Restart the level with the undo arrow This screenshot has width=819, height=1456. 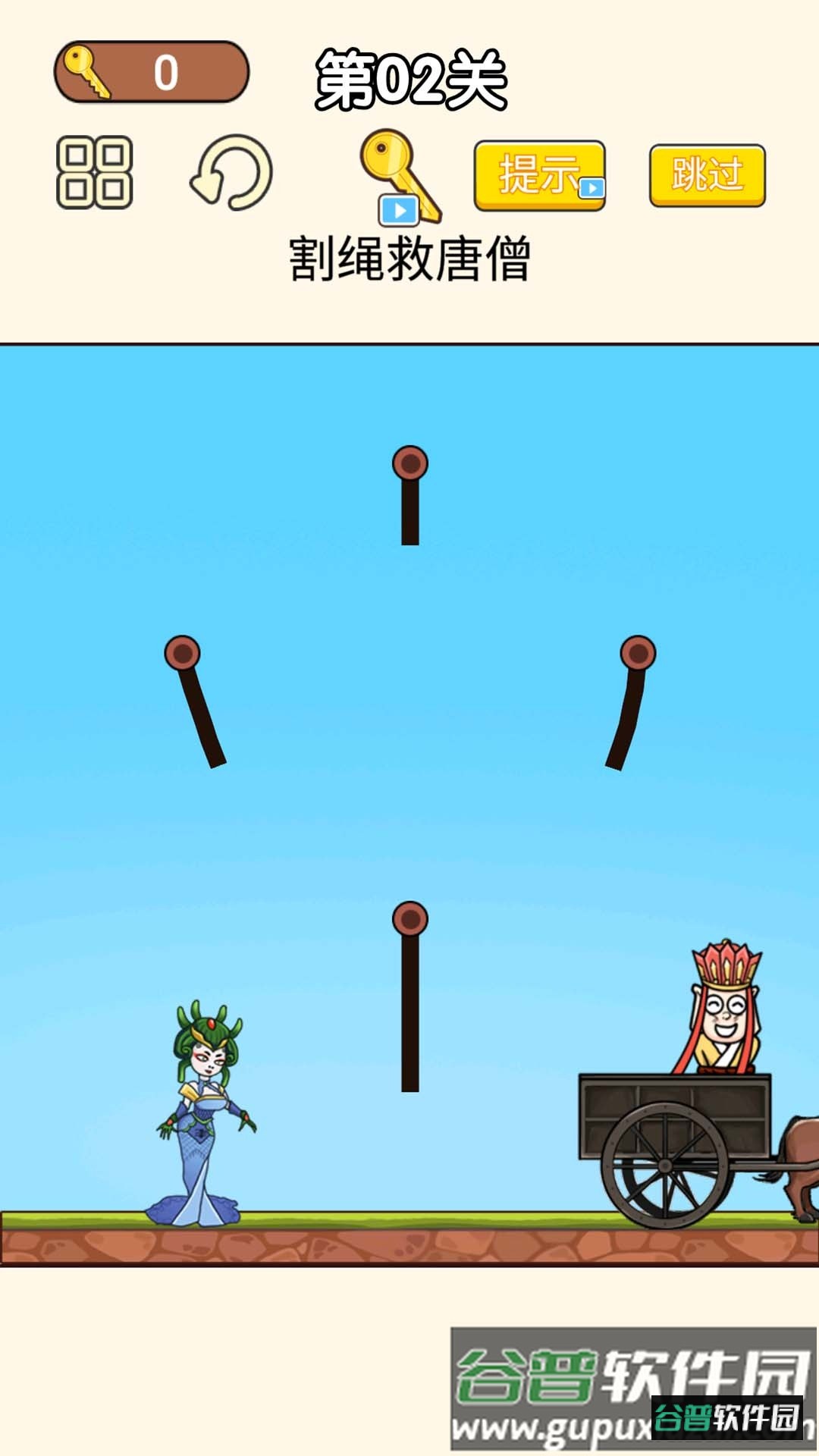[231, 173]
